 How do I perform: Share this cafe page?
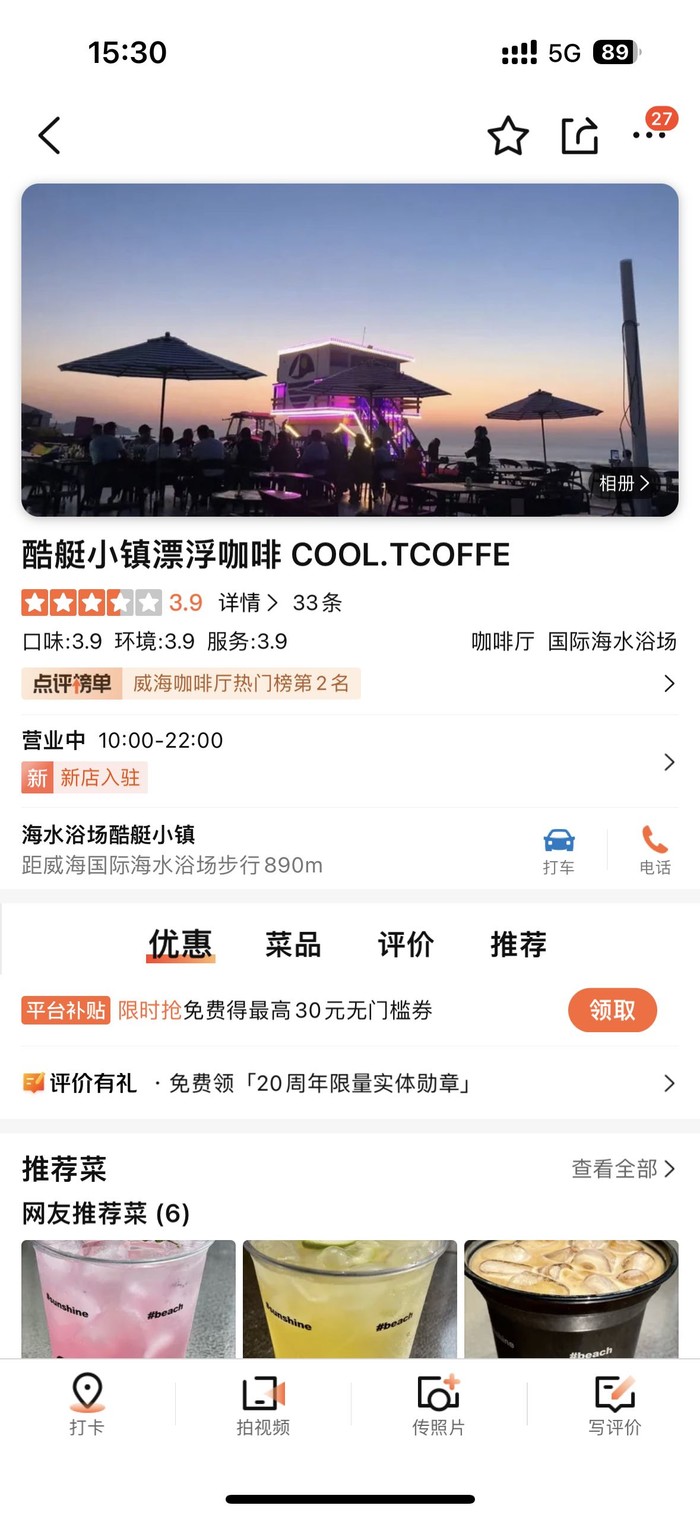[579, 136]
